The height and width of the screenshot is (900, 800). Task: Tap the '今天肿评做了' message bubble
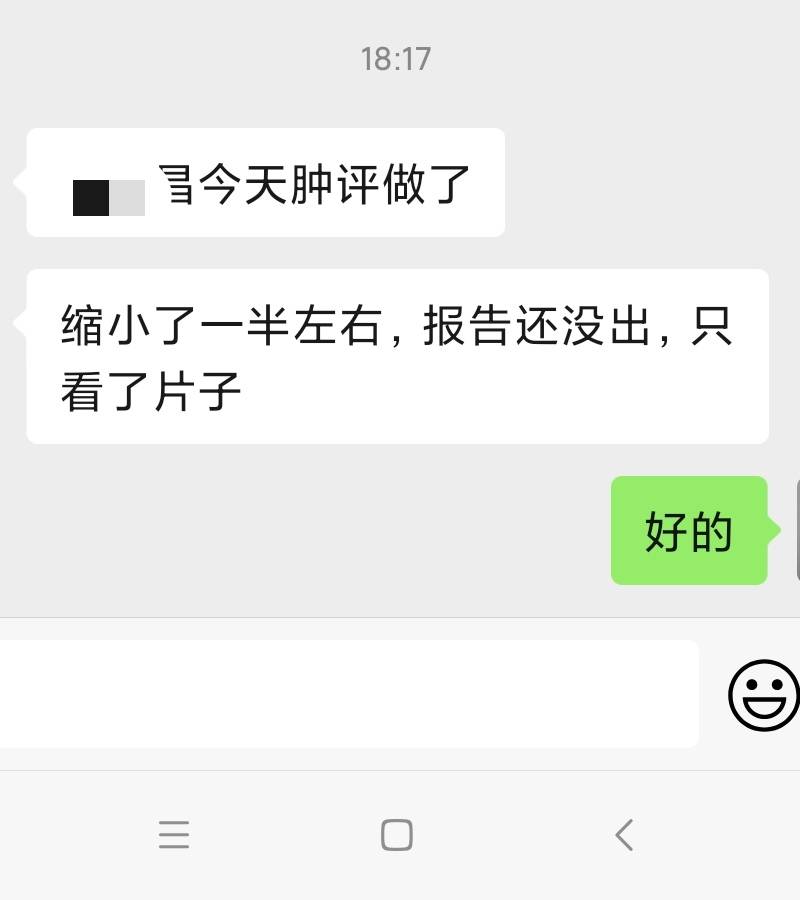pos(265,182)
